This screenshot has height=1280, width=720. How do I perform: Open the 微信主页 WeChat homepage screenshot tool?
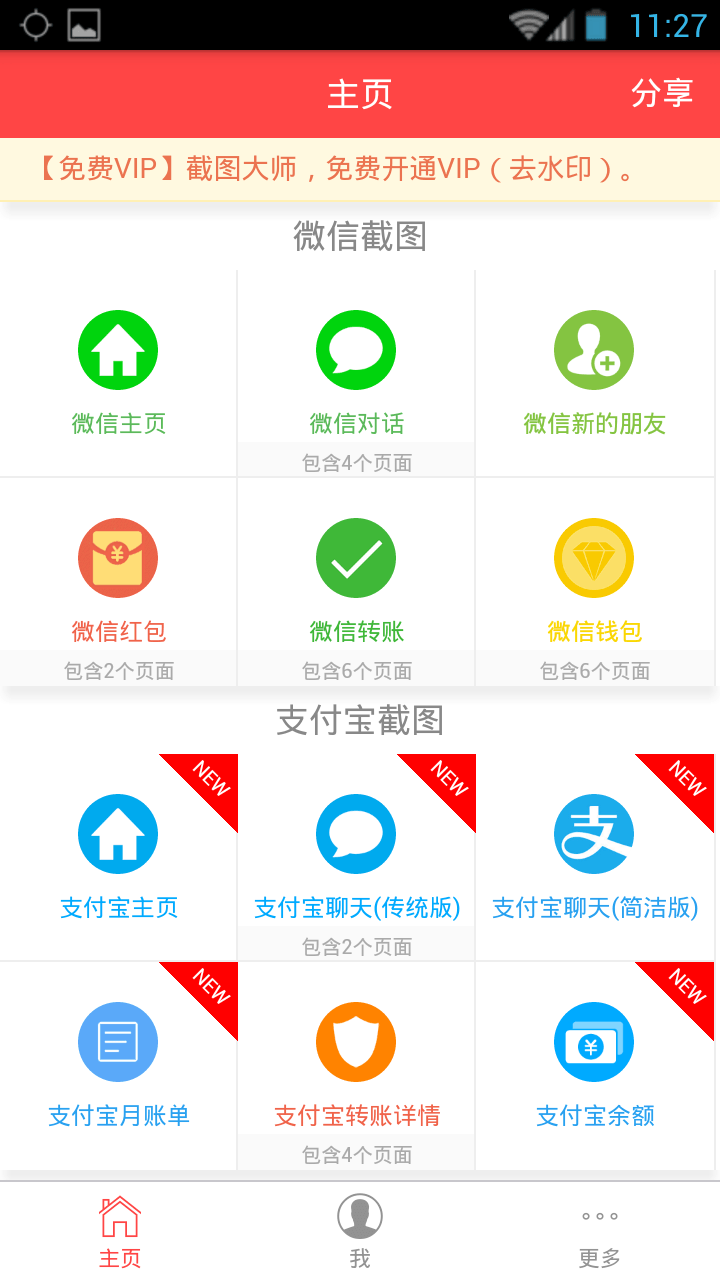(x=118, y=349)
